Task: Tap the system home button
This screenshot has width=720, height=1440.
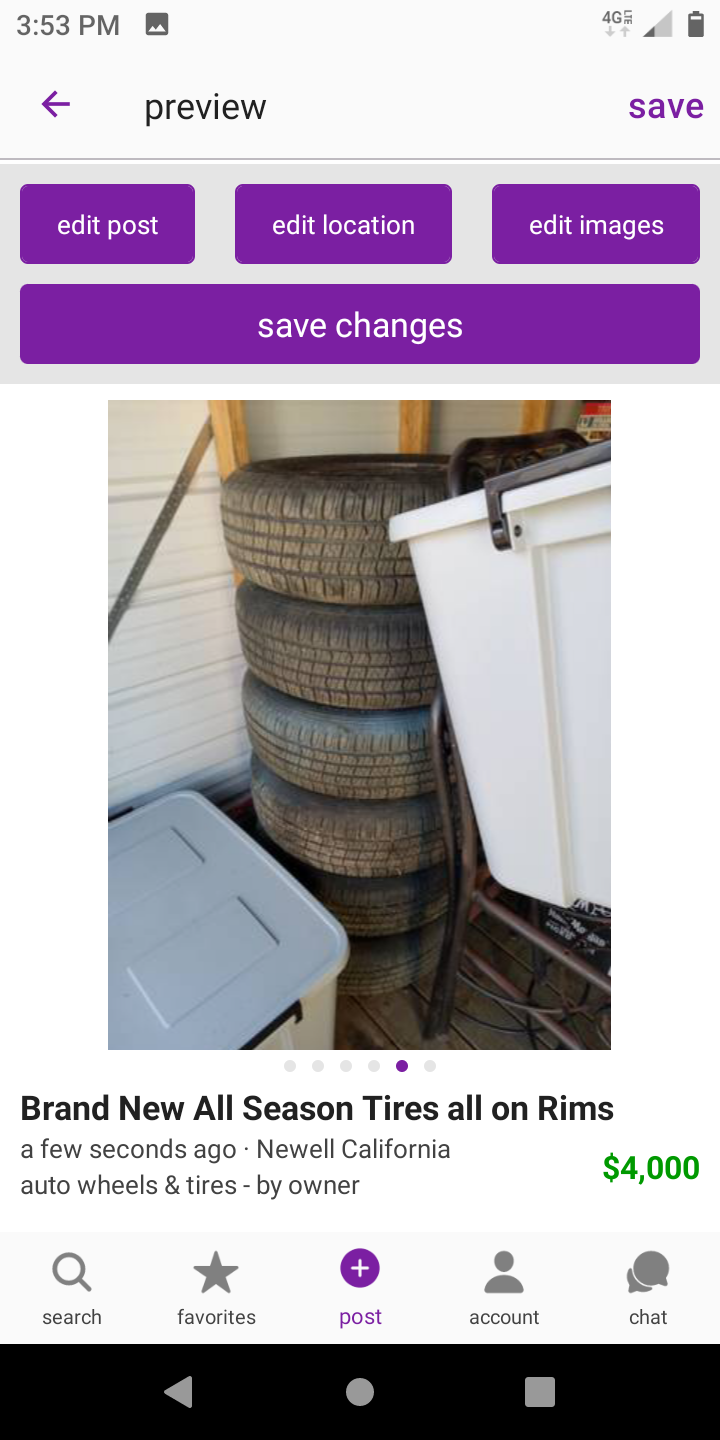Action: [360, 1391]
